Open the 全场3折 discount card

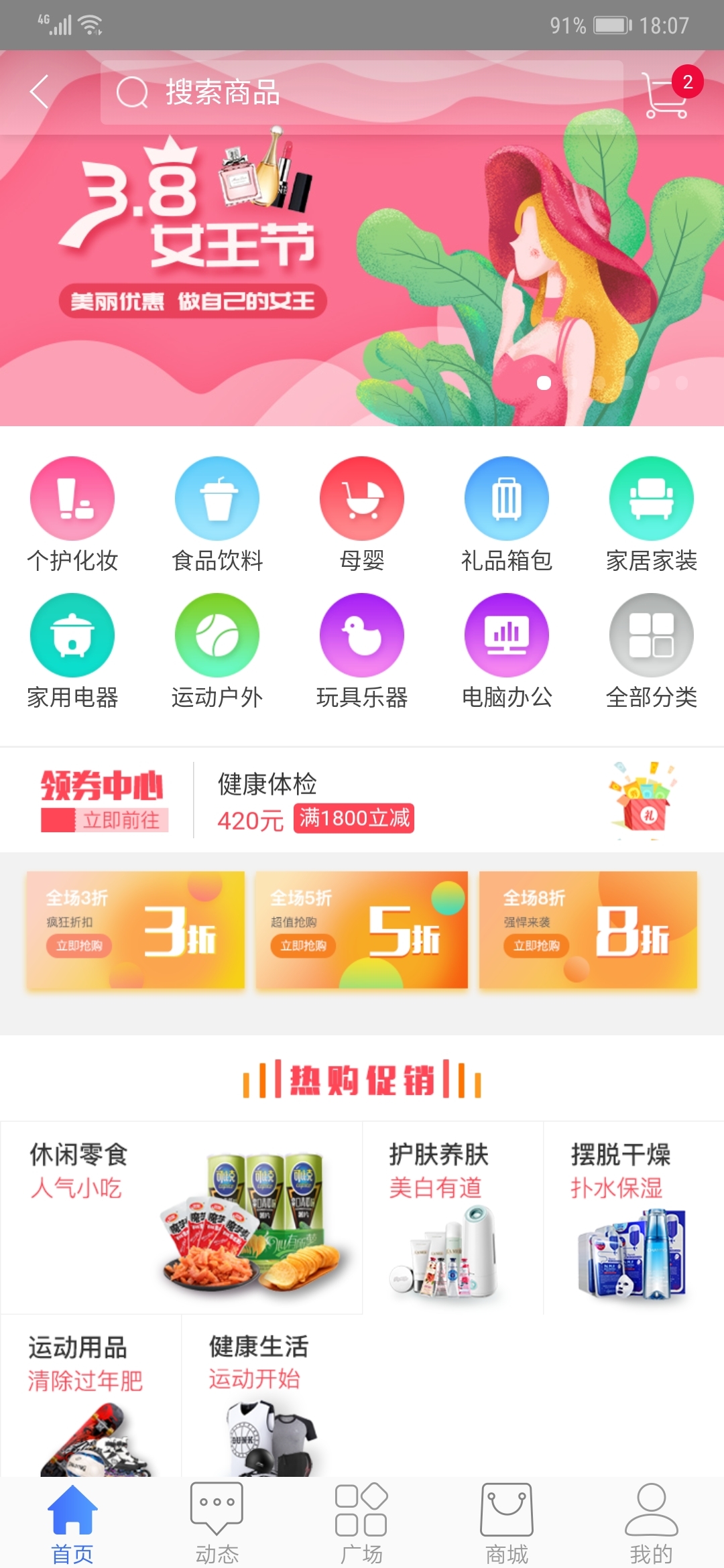point(135,930)
